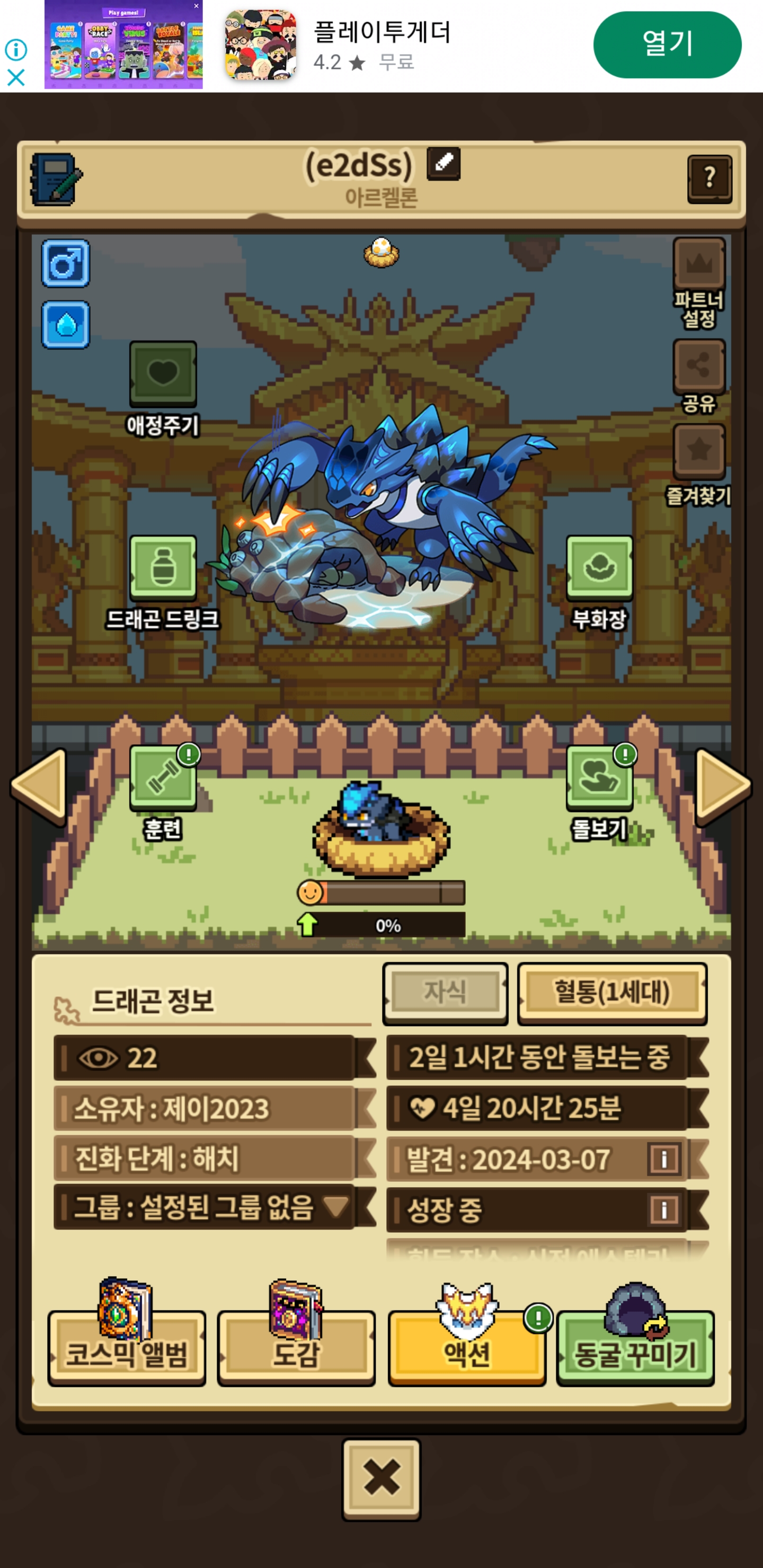
Task: Open the ad with 열기 button
Action: [x=668, y=44]
